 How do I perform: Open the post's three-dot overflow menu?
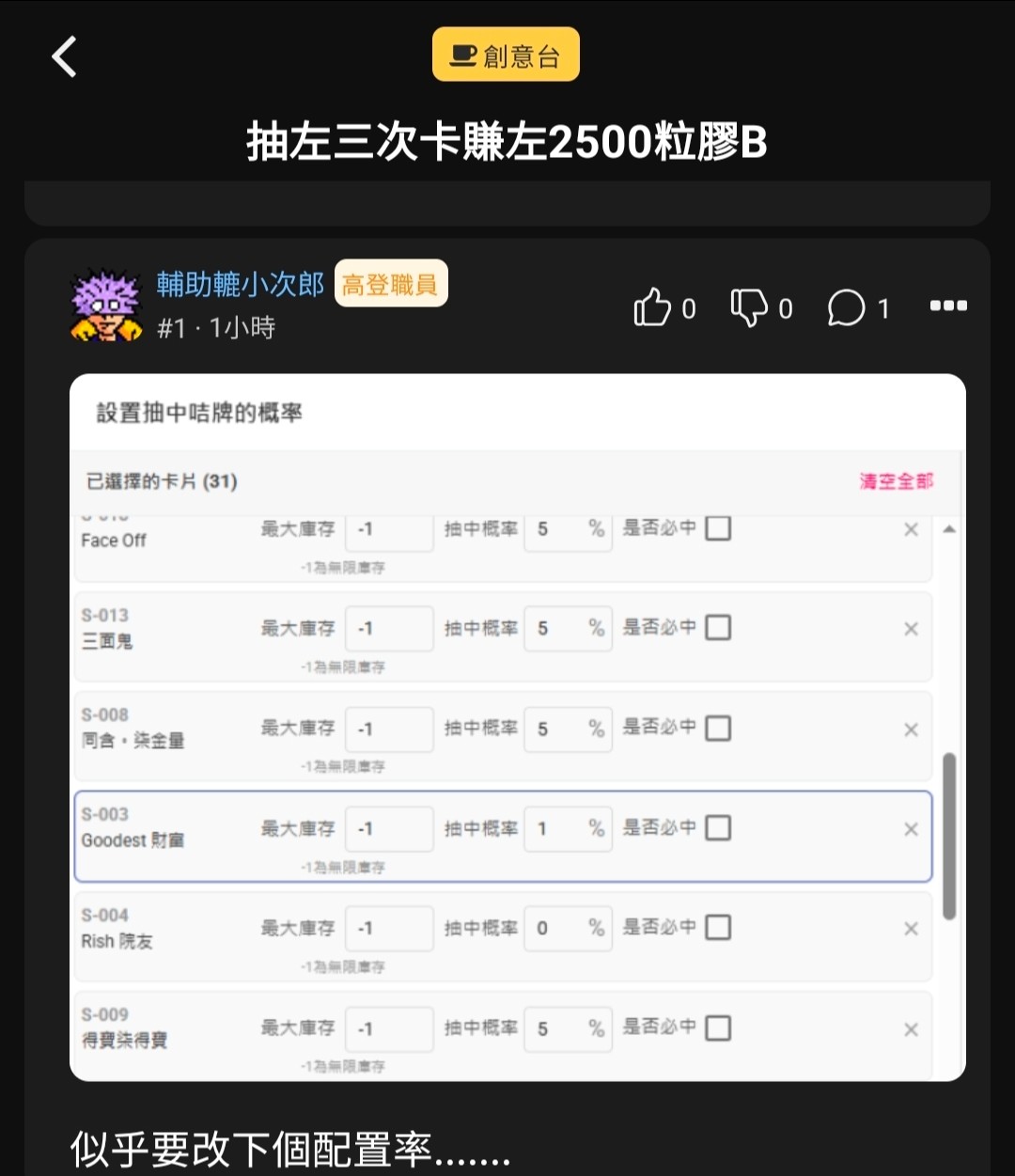[948, 306]
